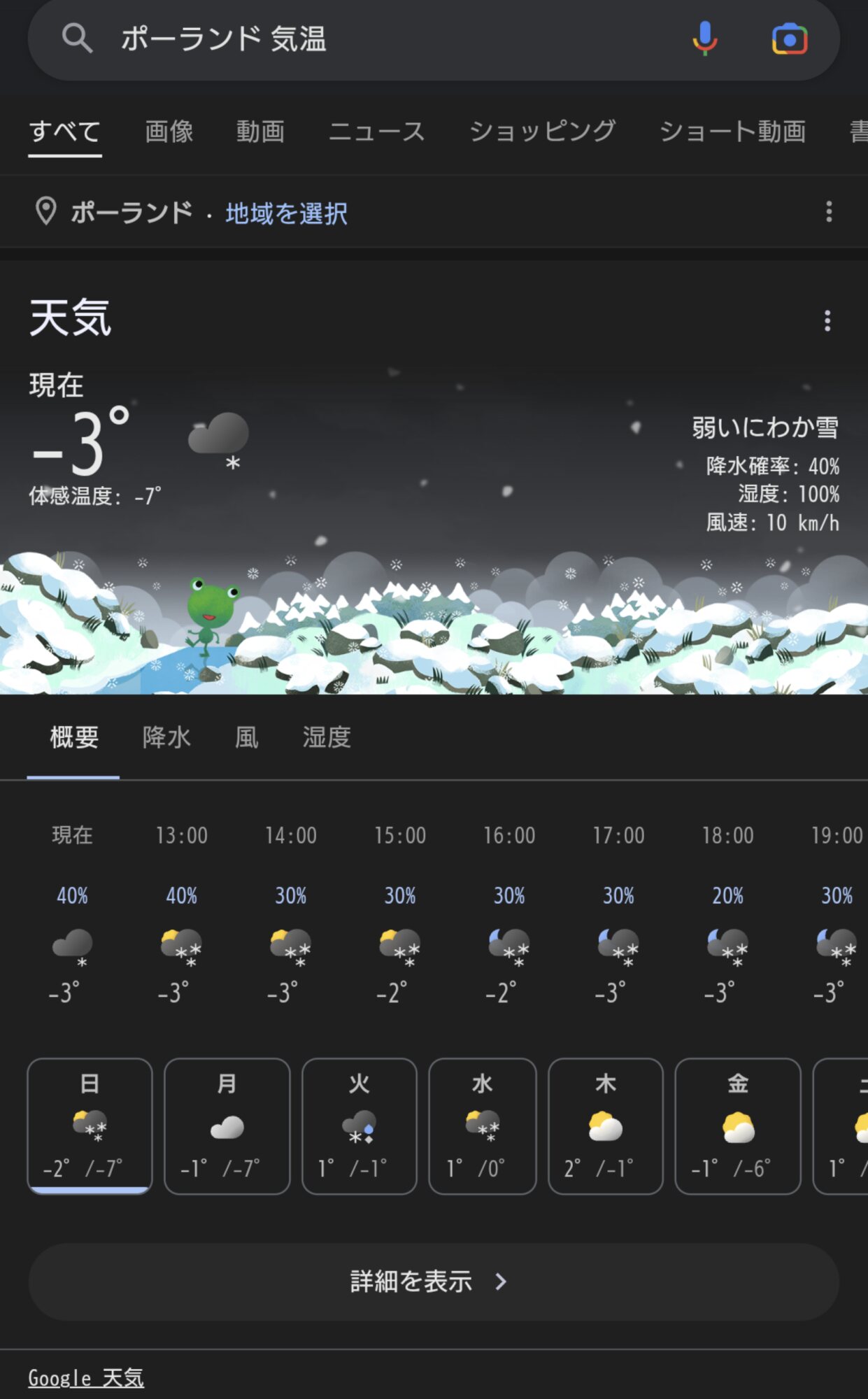The image size is (868, 1399).
Task: Switch to the 画像 tab
Action: tap(169, 132)
